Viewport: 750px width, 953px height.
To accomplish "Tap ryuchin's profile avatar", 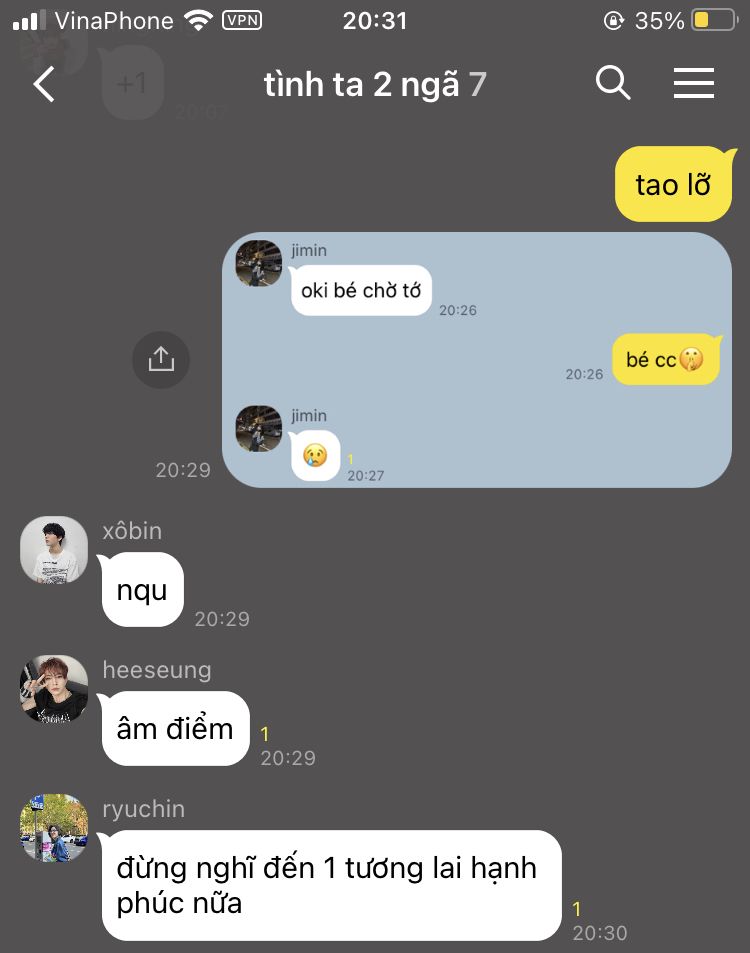I will (x=54, y=828).
